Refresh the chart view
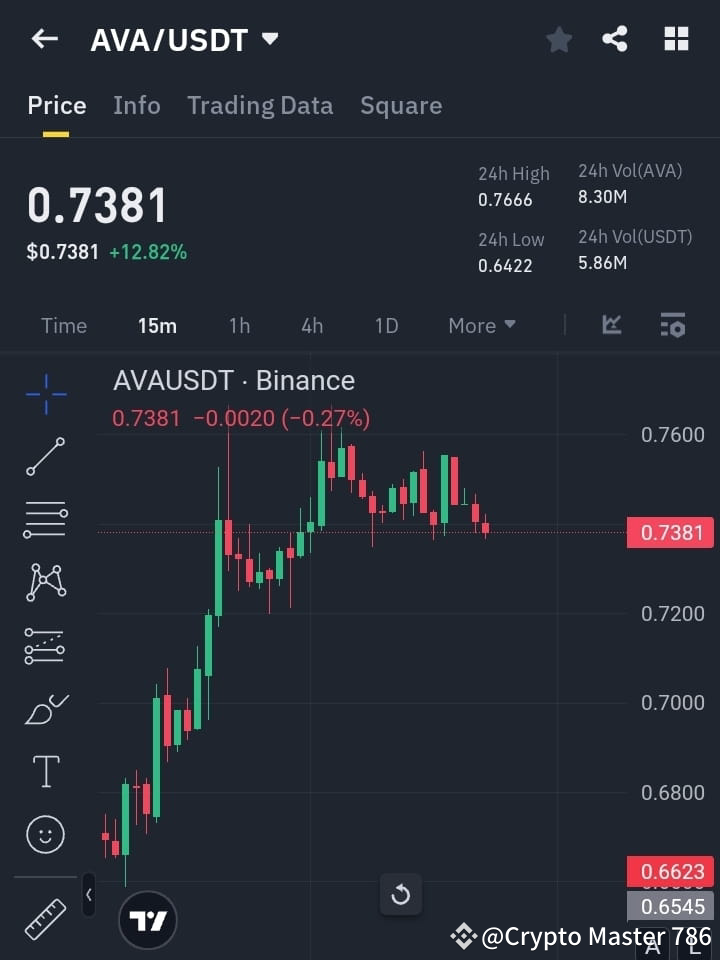 (401, 895)
